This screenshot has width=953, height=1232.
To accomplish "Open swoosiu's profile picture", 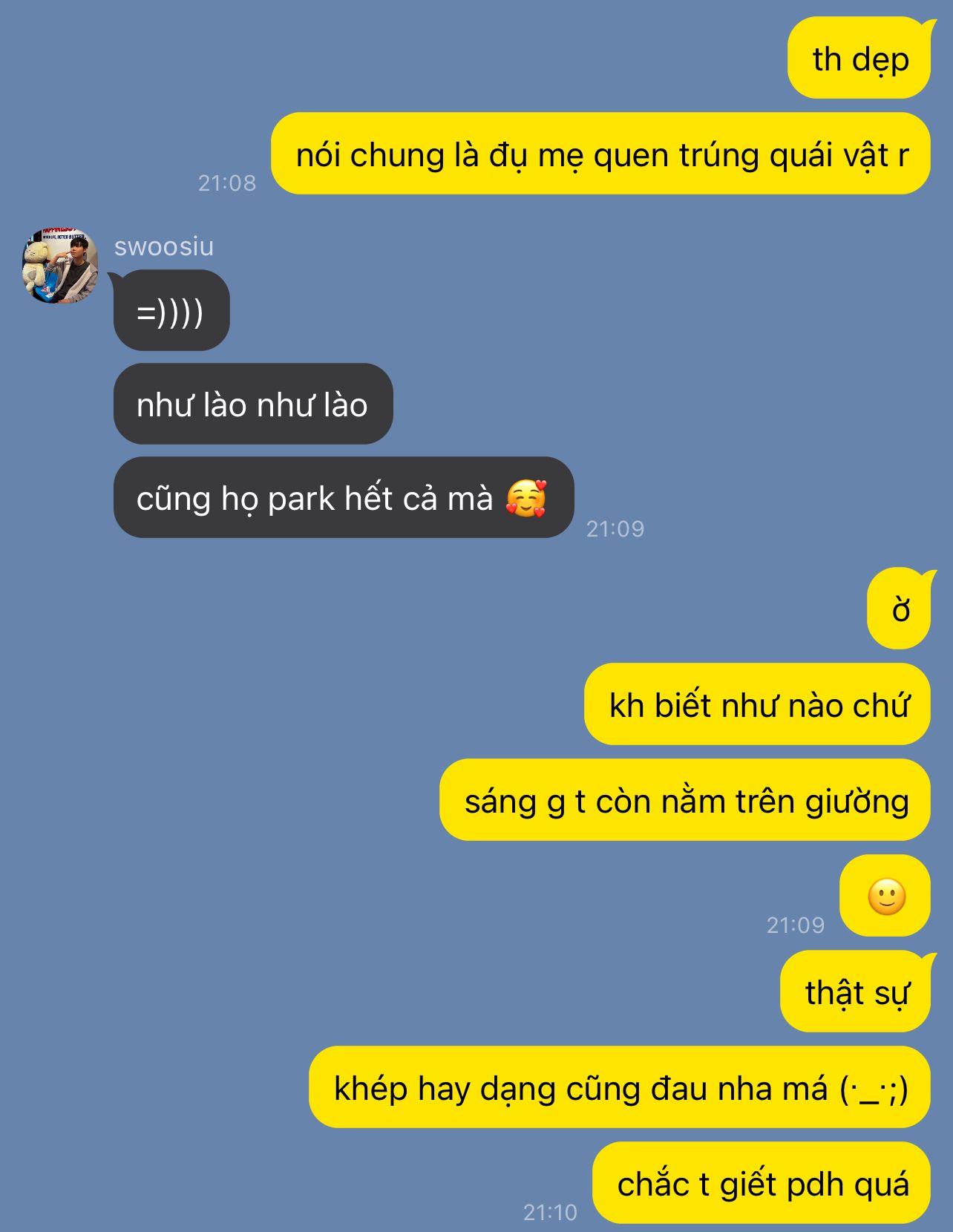I will [60, 266].
